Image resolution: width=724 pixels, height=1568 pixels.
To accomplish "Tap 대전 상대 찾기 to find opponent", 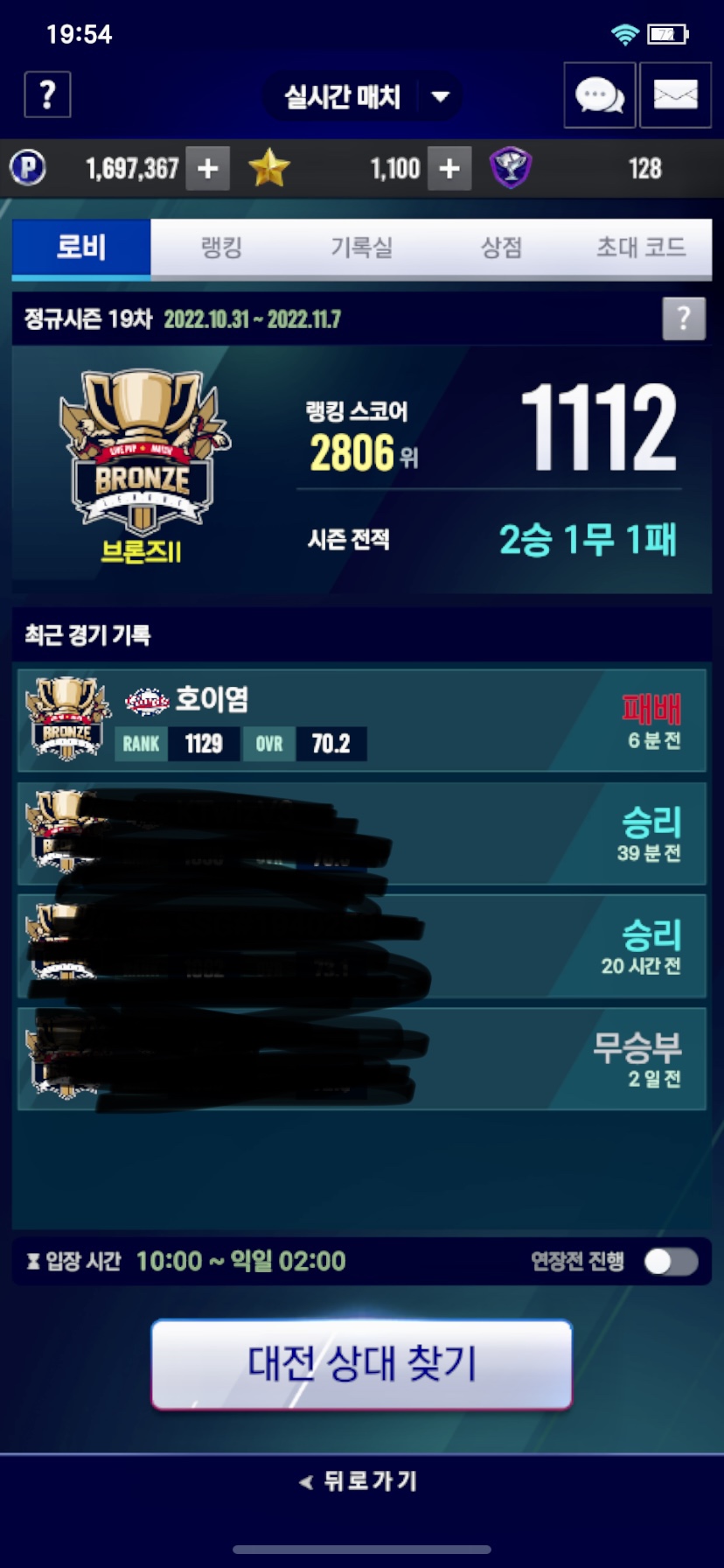I will (x=361, y=1364).
